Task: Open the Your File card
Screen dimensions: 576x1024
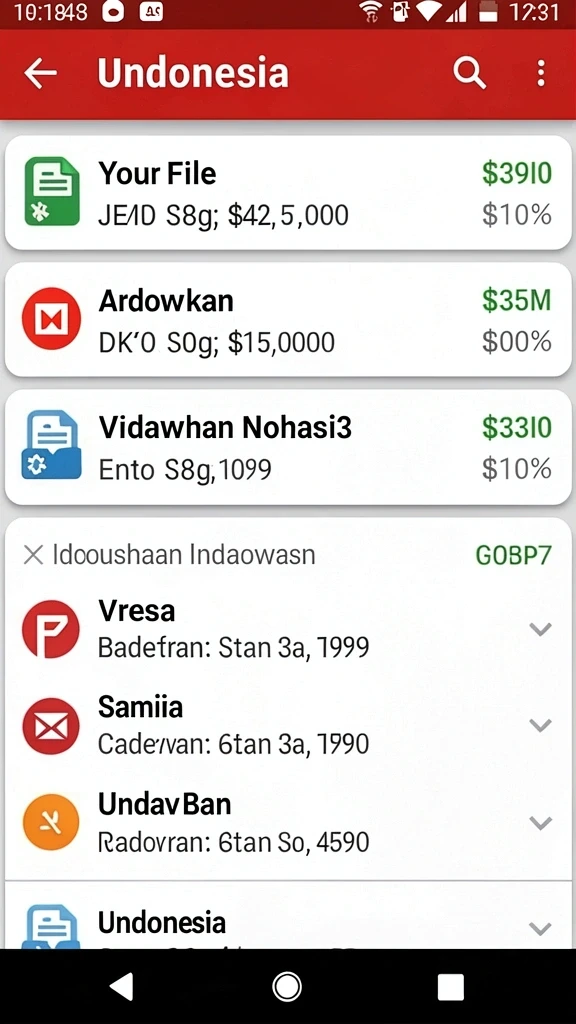Action: [x=288, y=193]
